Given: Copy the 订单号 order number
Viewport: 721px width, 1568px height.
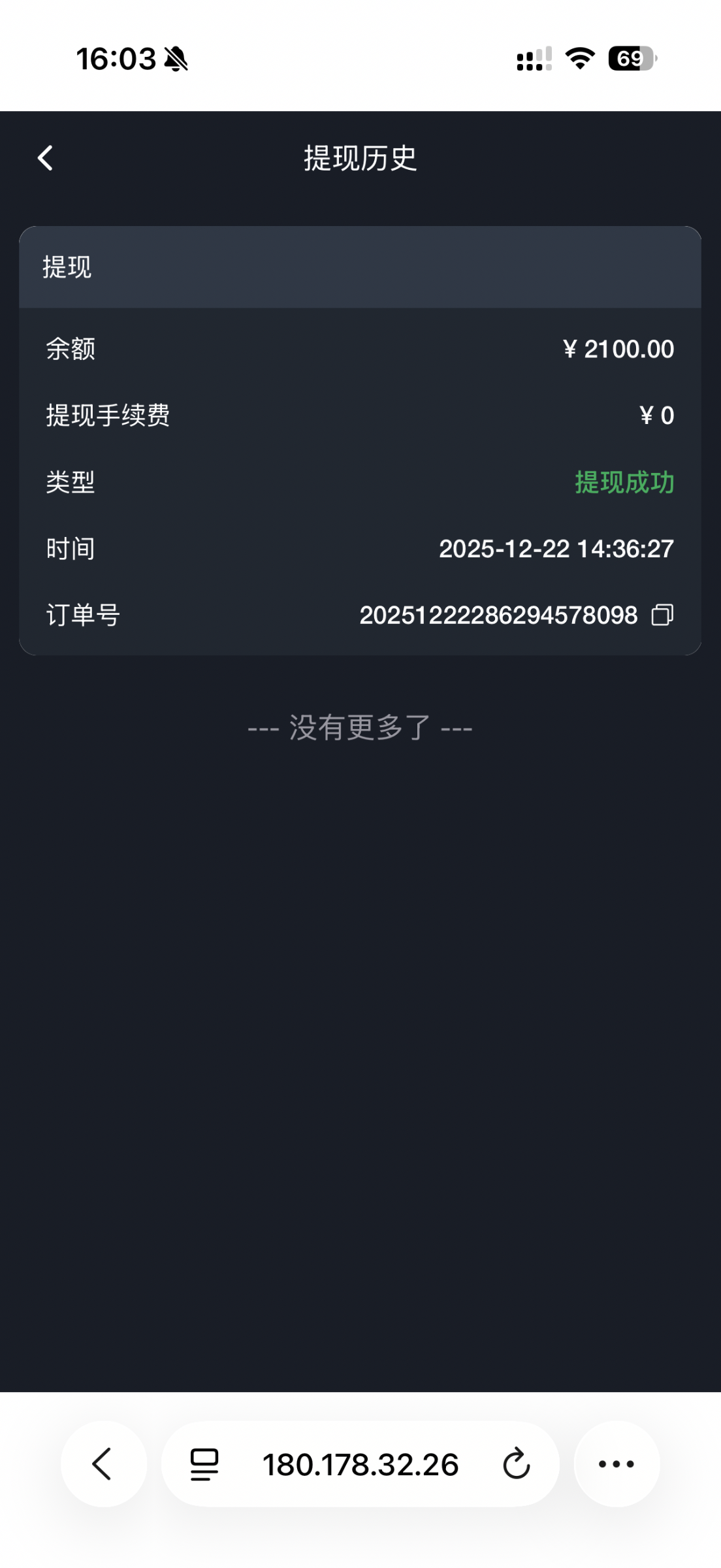Looking at the screenshot, I should pos(662,615).
